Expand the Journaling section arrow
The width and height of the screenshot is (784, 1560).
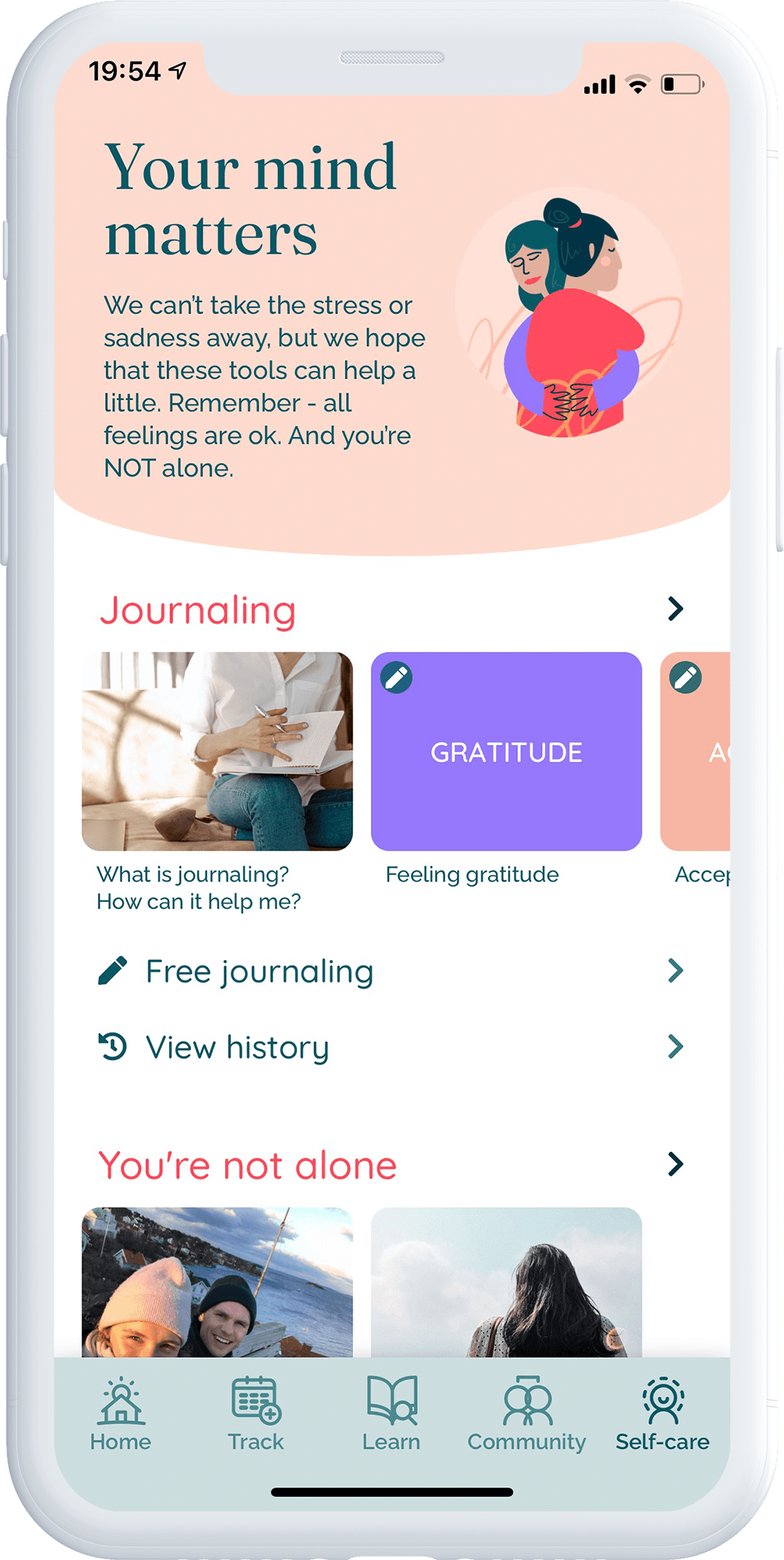[675, 609]
